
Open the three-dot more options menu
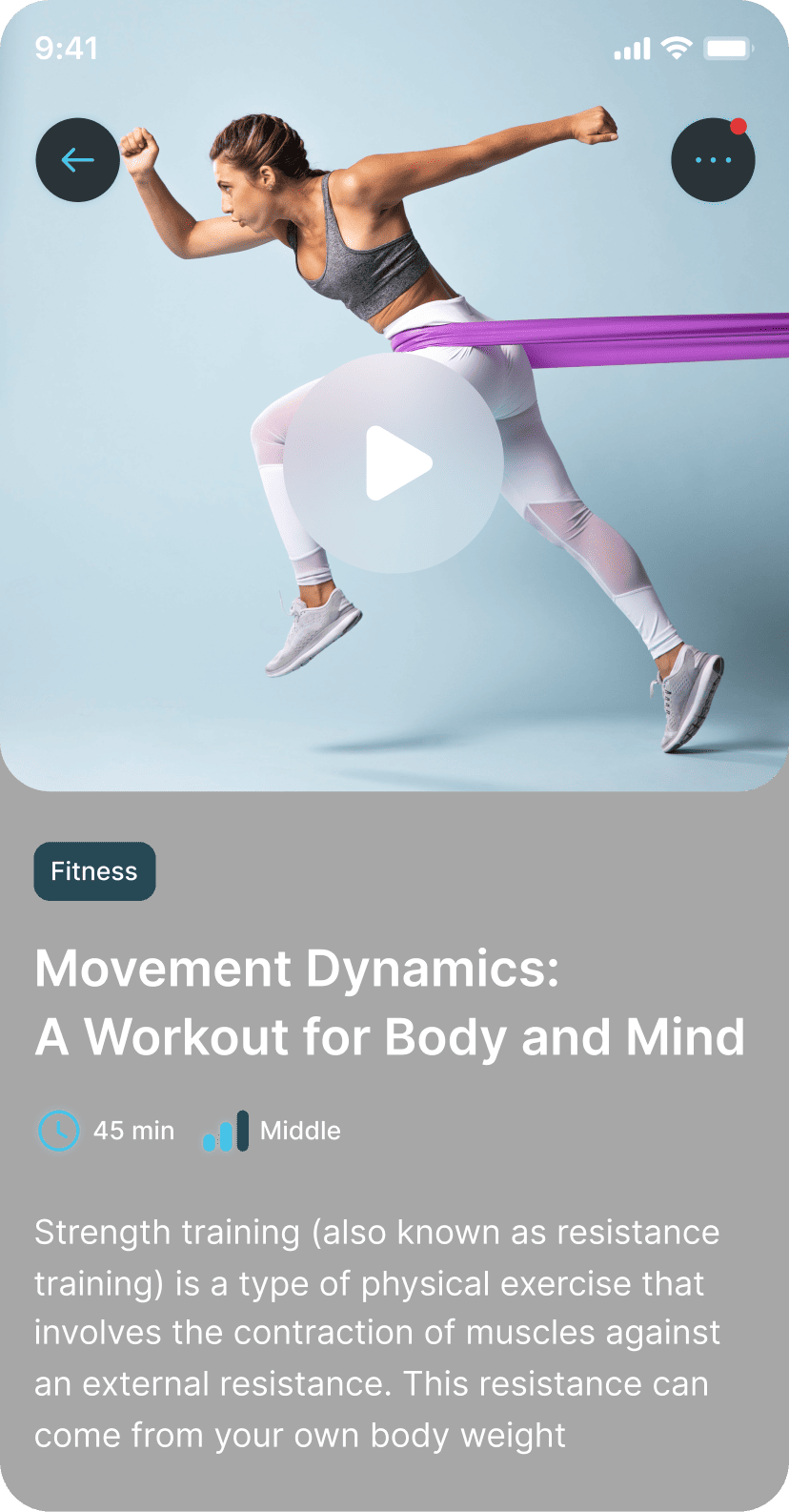click(713, 160)
